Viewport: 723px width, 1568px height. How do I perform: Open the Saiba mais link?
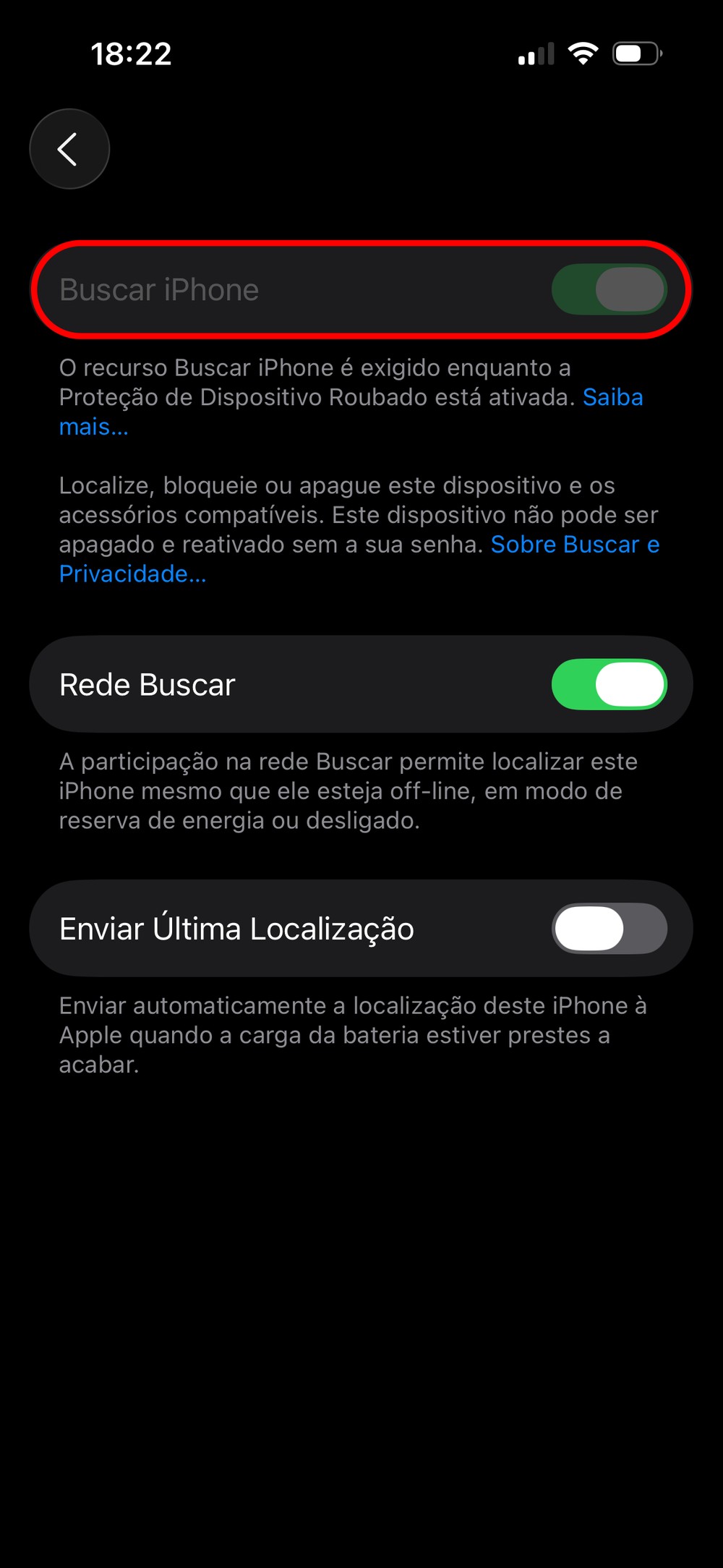pyautogui.click(x=612, y=398)
